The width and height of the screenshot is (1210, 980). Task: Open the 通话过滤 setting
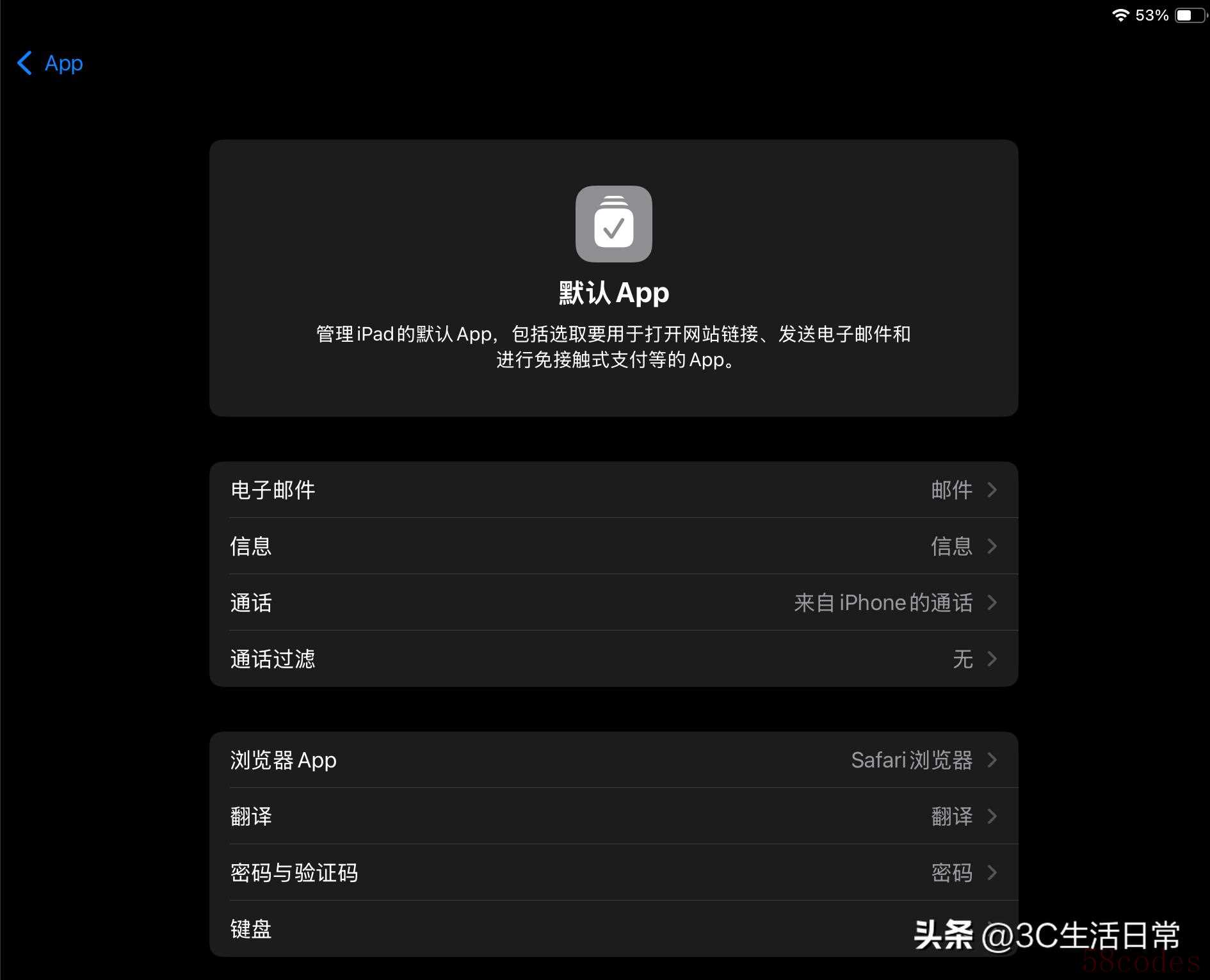pyautogui.click(x=613, y=659)
